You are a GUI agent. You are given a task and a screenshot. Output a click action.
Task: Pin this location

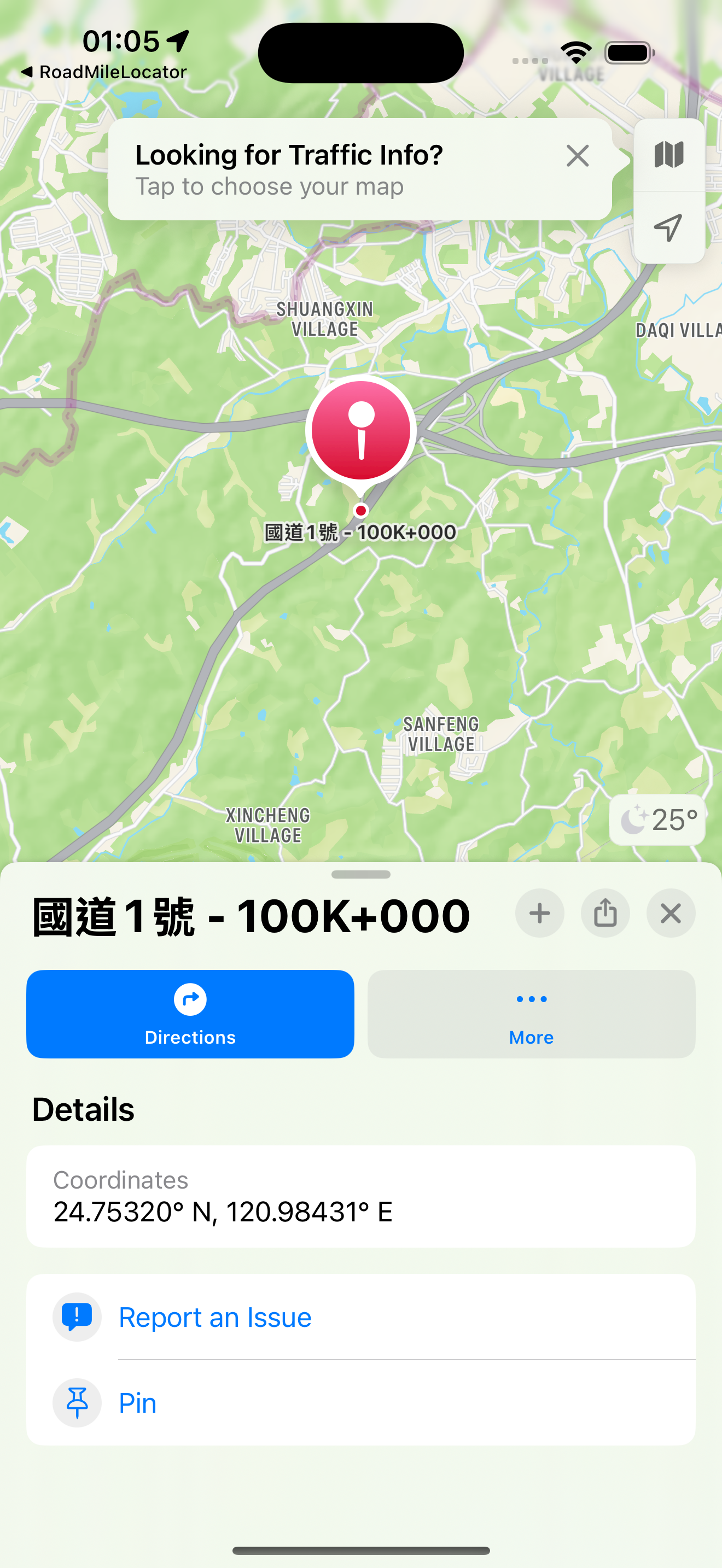click(138, 1403)
